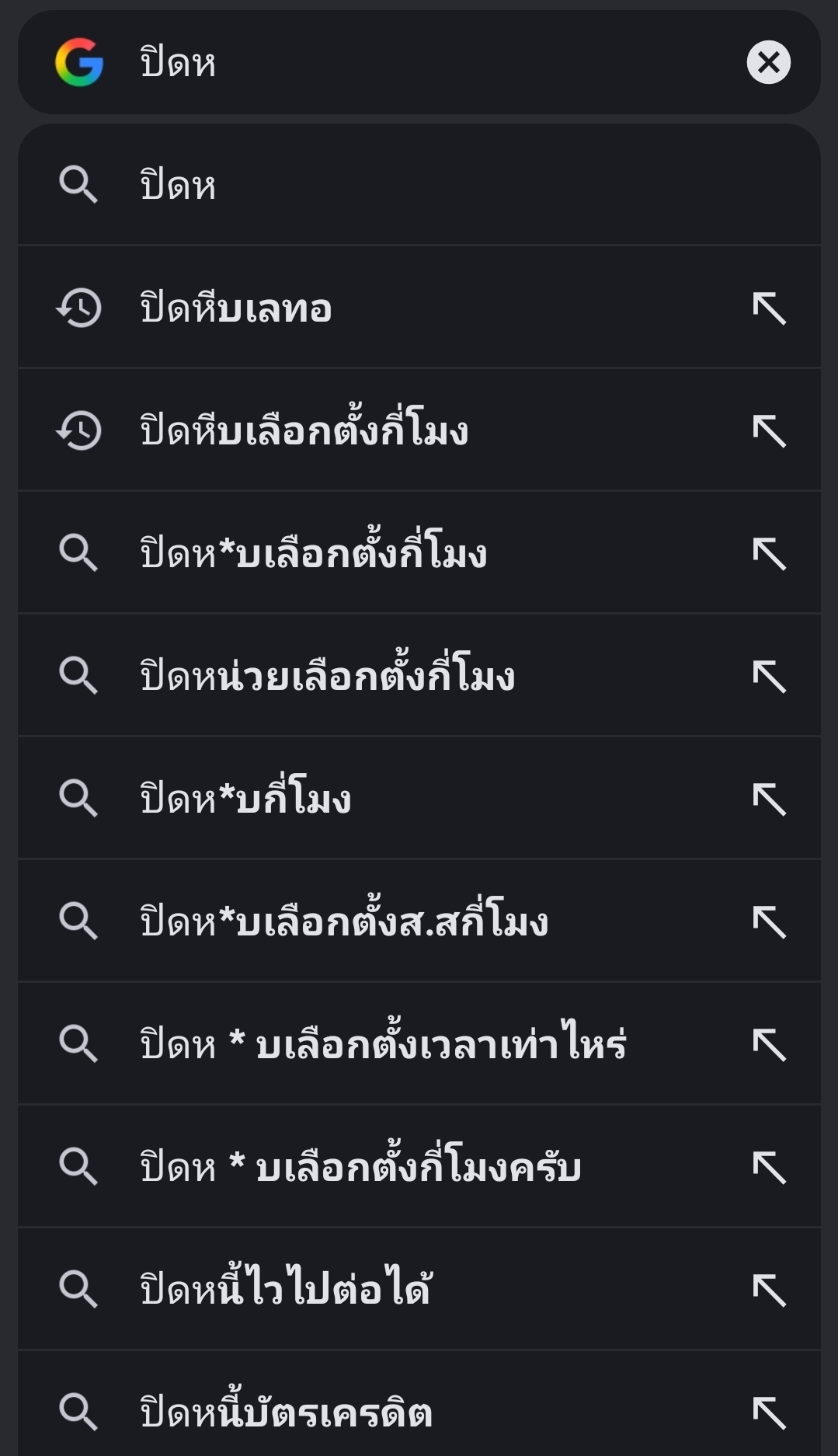The height and width of the screenshot is (1456, 838).
Task: Insert ปิดหีบเลทอ into search box via arrow
Action: 769,308
